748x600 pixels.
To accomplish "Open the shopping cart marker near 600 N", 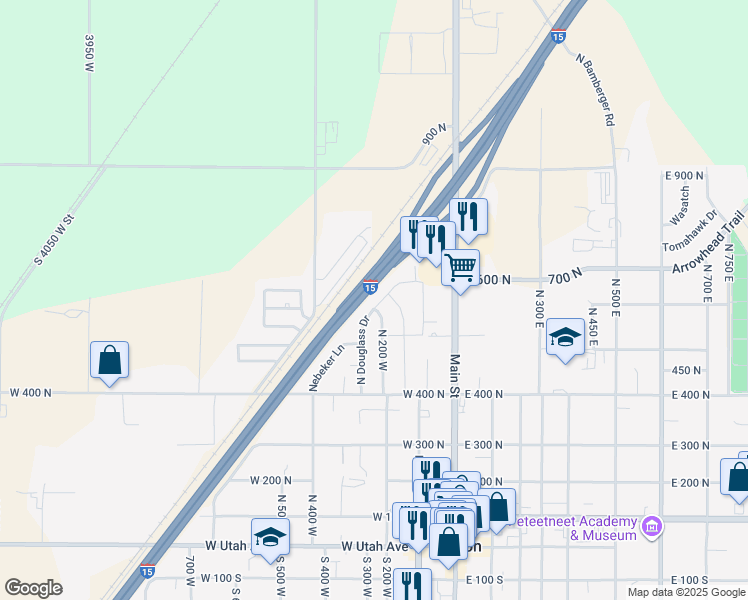I will [x=460, y=268].
